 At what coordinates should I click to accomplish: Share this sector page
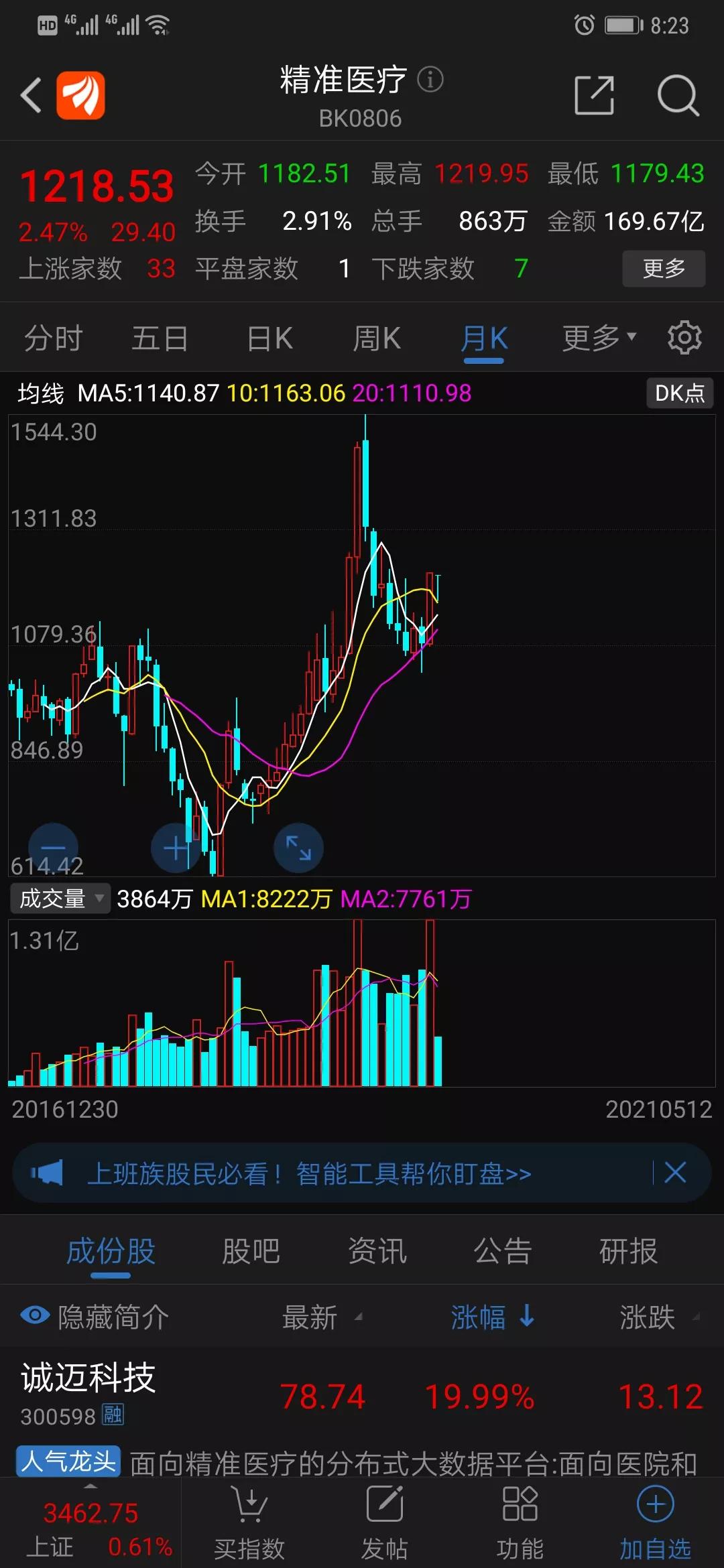594,94
